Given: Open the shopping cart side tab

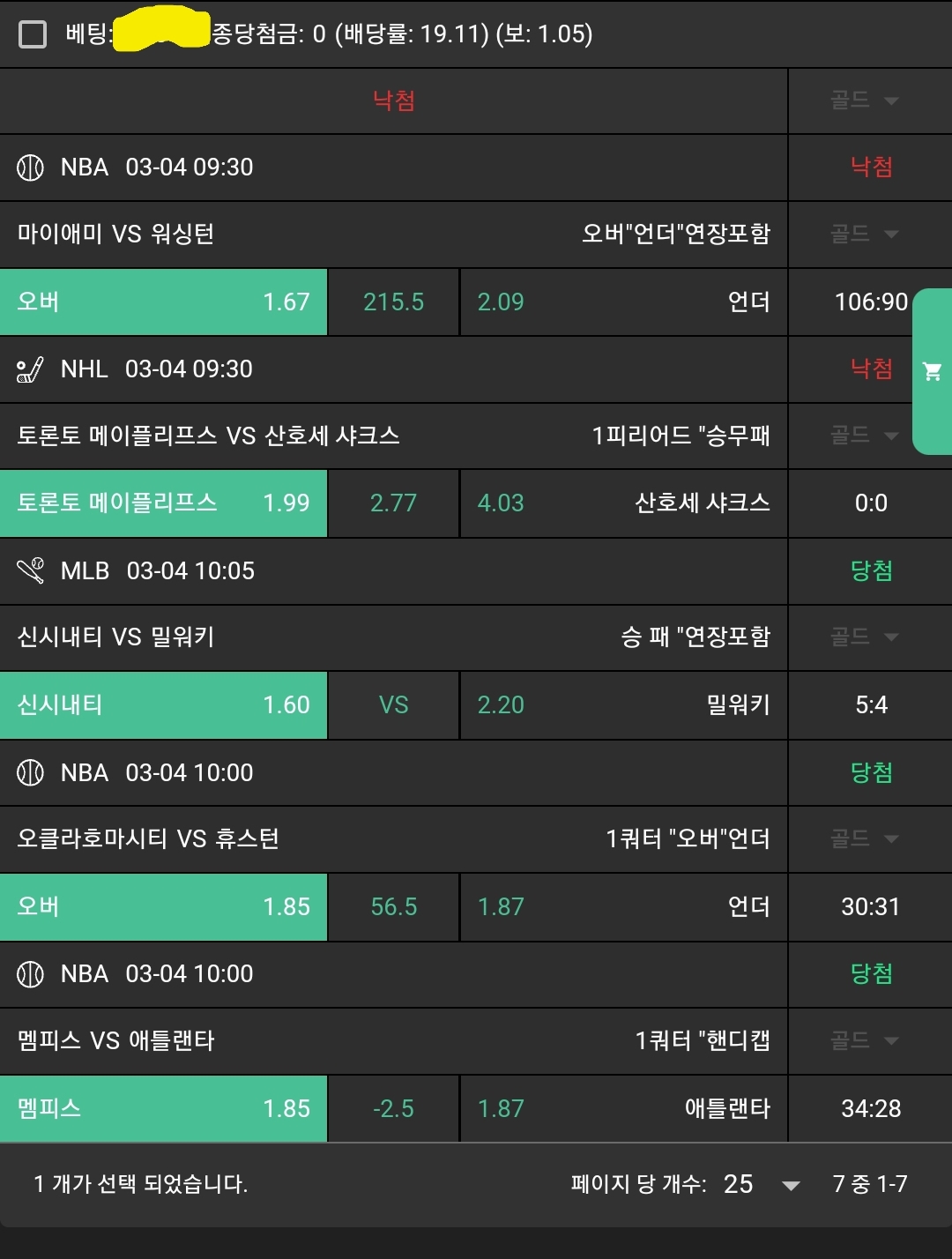Looking at the screenshot, I should click(x=932, y=371).
